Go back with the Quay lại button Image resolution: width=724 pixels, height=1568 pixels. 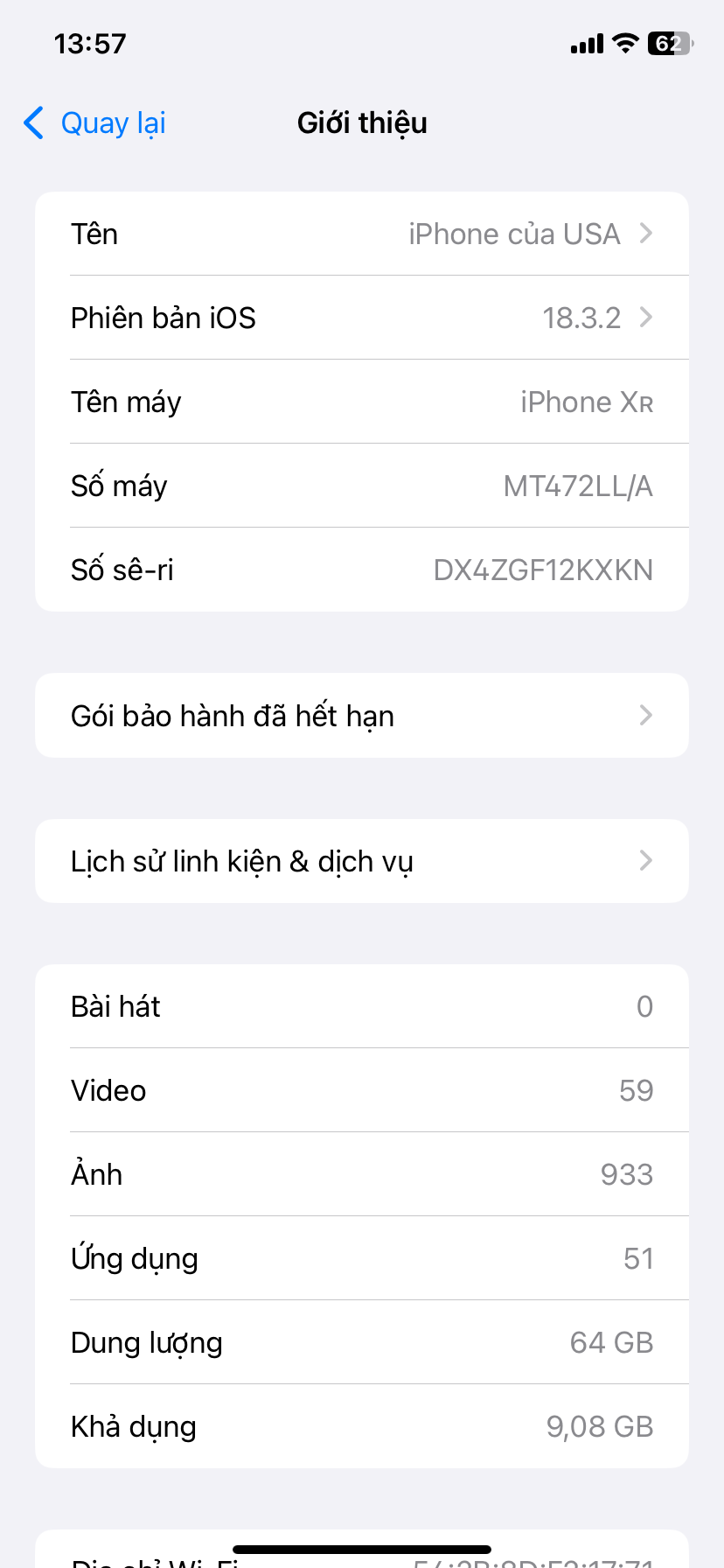click(94, 123)
